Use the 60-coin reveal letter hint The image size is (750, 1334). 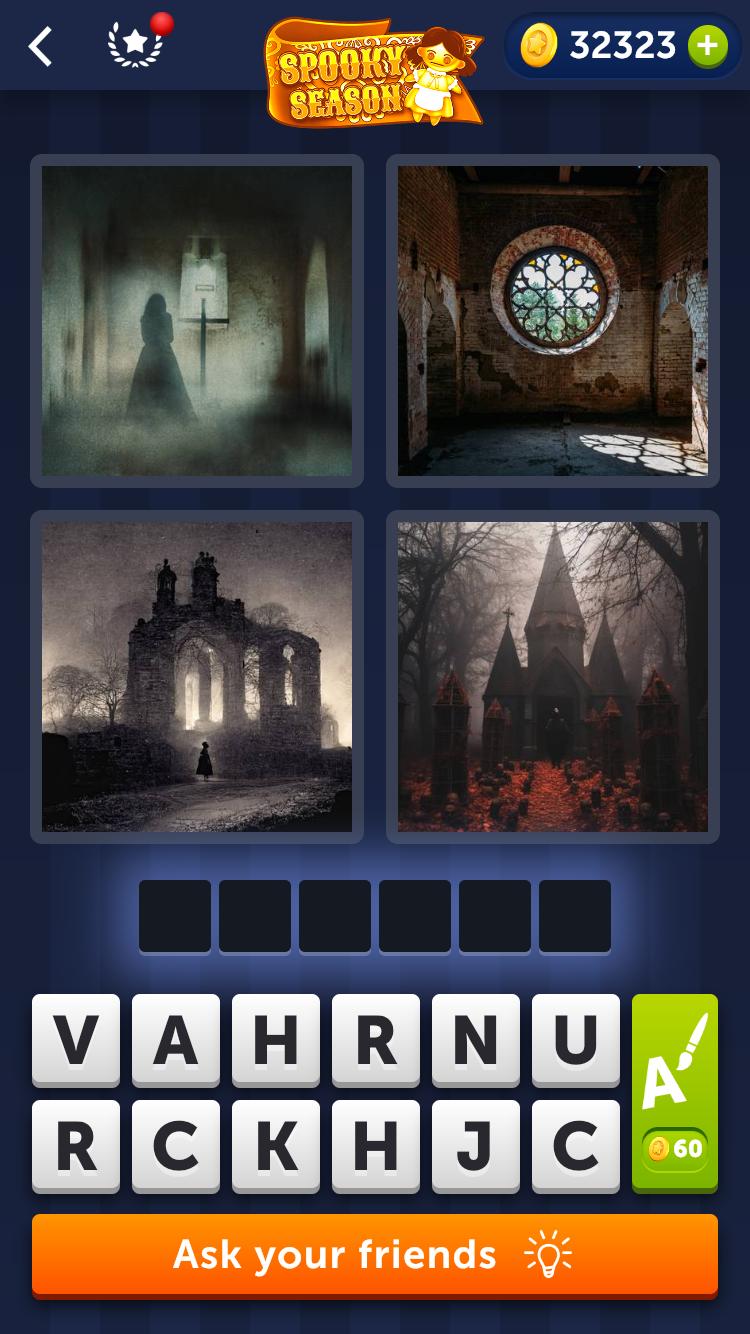coord(675,1092)
